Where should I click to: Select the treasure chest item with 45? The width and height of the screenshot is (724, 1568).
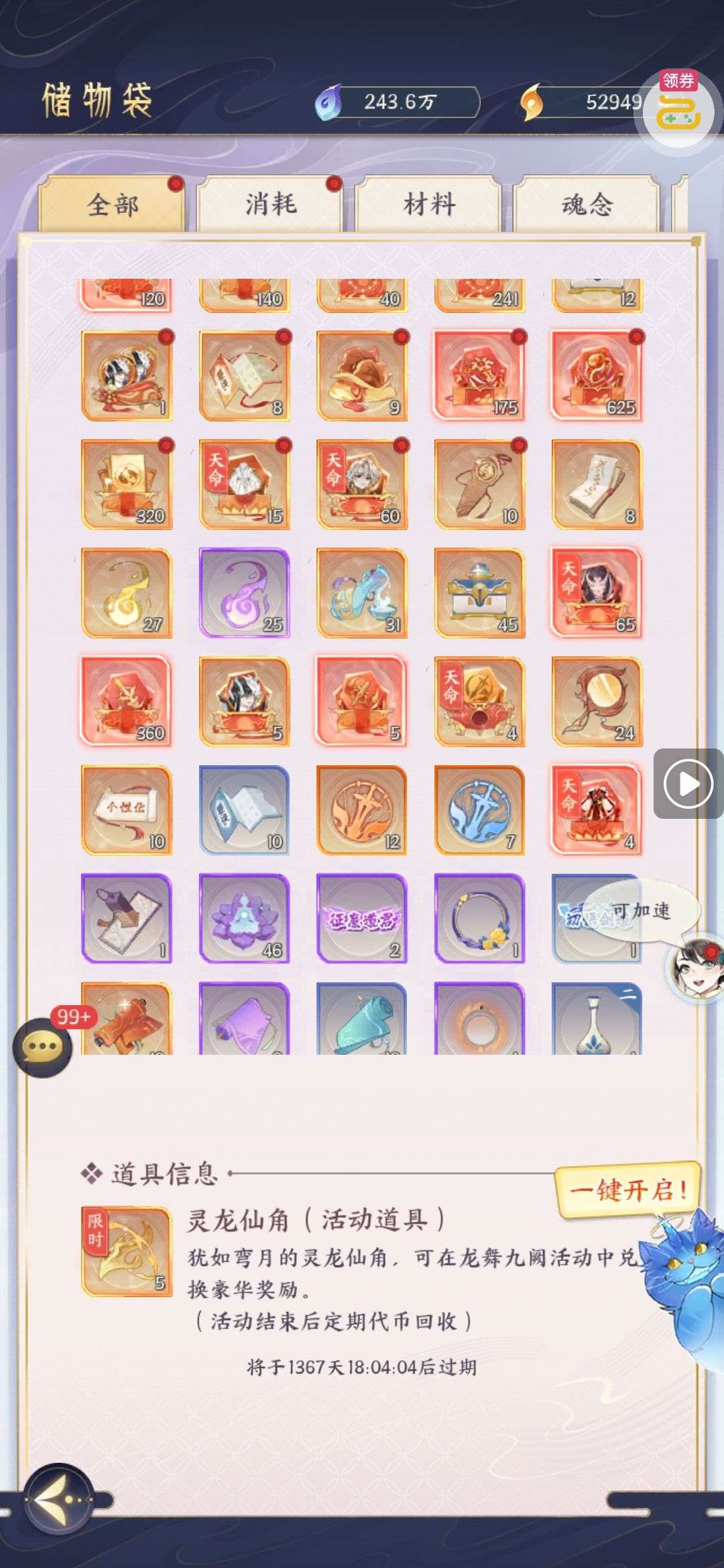tap(479, 593)
